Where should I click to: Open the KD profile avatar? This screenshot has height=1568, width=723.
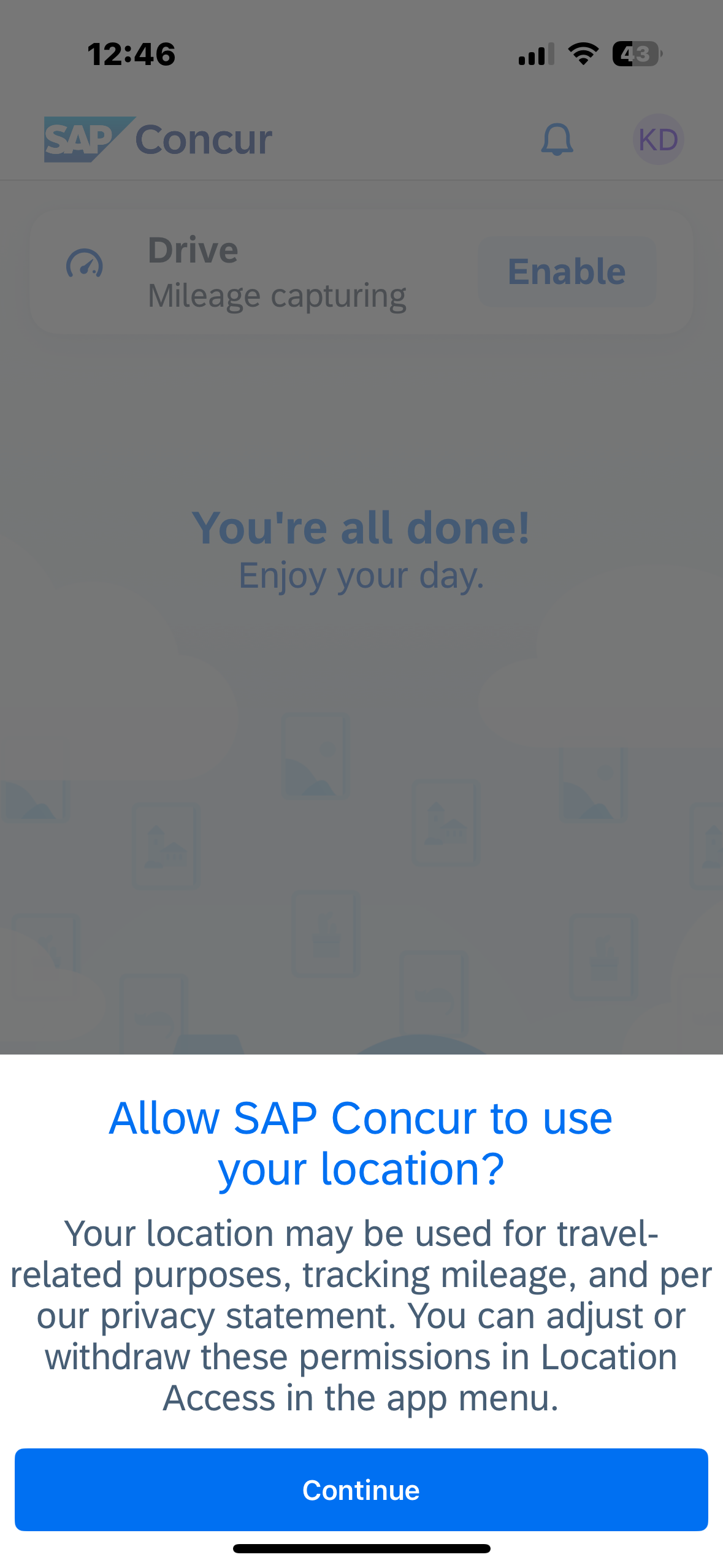click(658, 139)
